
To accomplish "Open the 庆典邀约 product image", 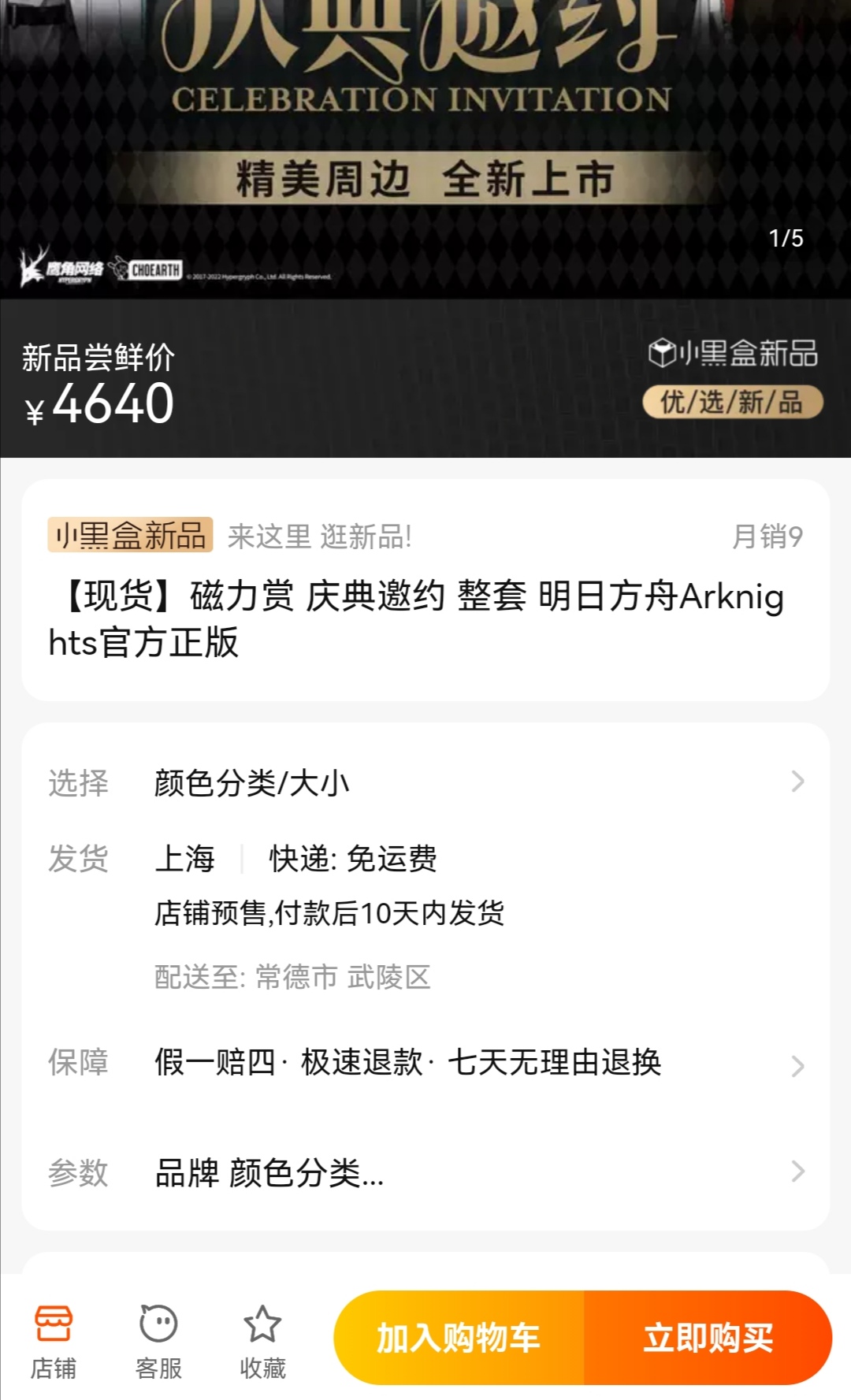I will 425,142.
